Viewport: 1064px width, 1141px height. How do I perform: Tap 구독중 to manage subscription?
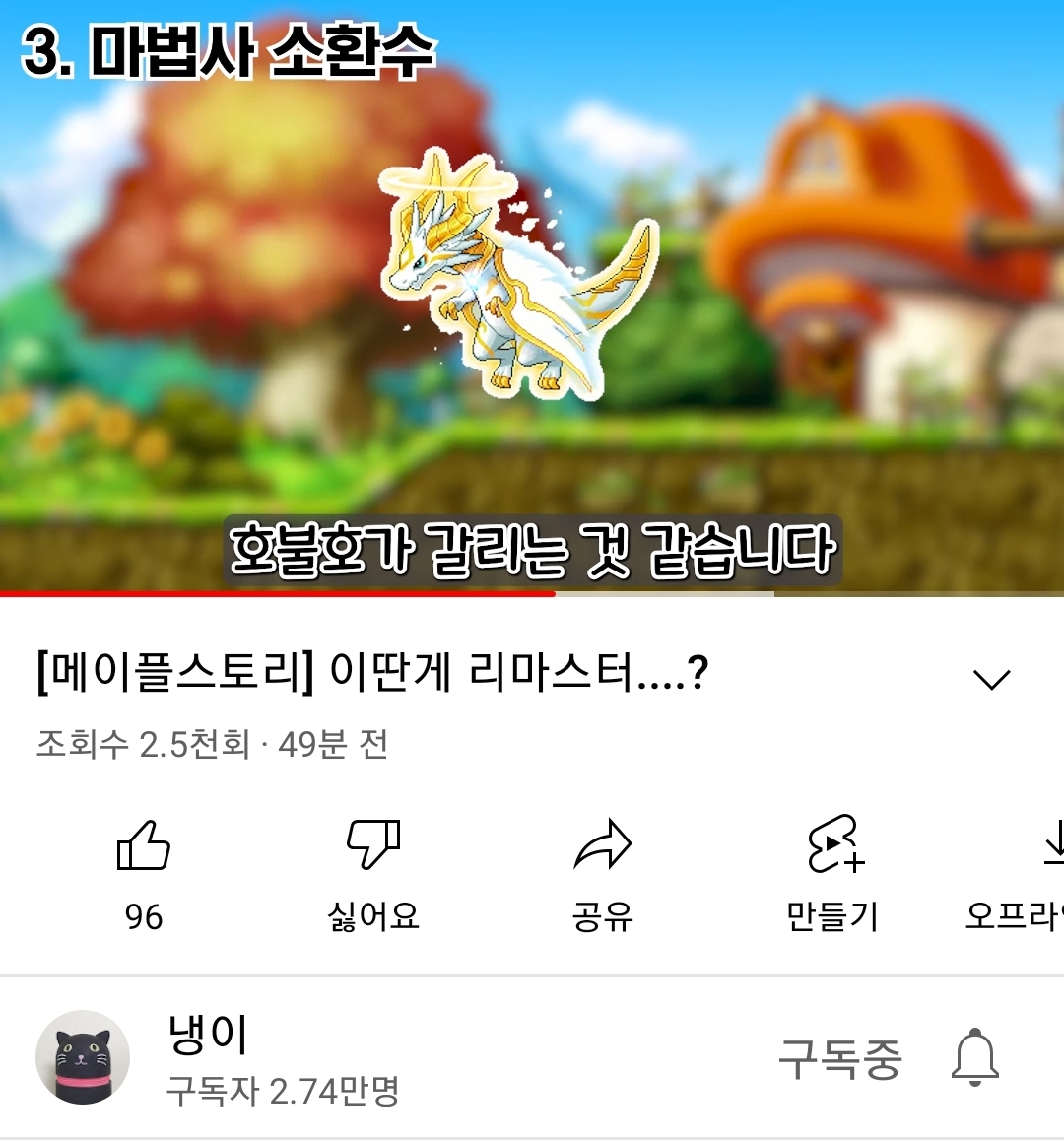(x=839, y=1058)
